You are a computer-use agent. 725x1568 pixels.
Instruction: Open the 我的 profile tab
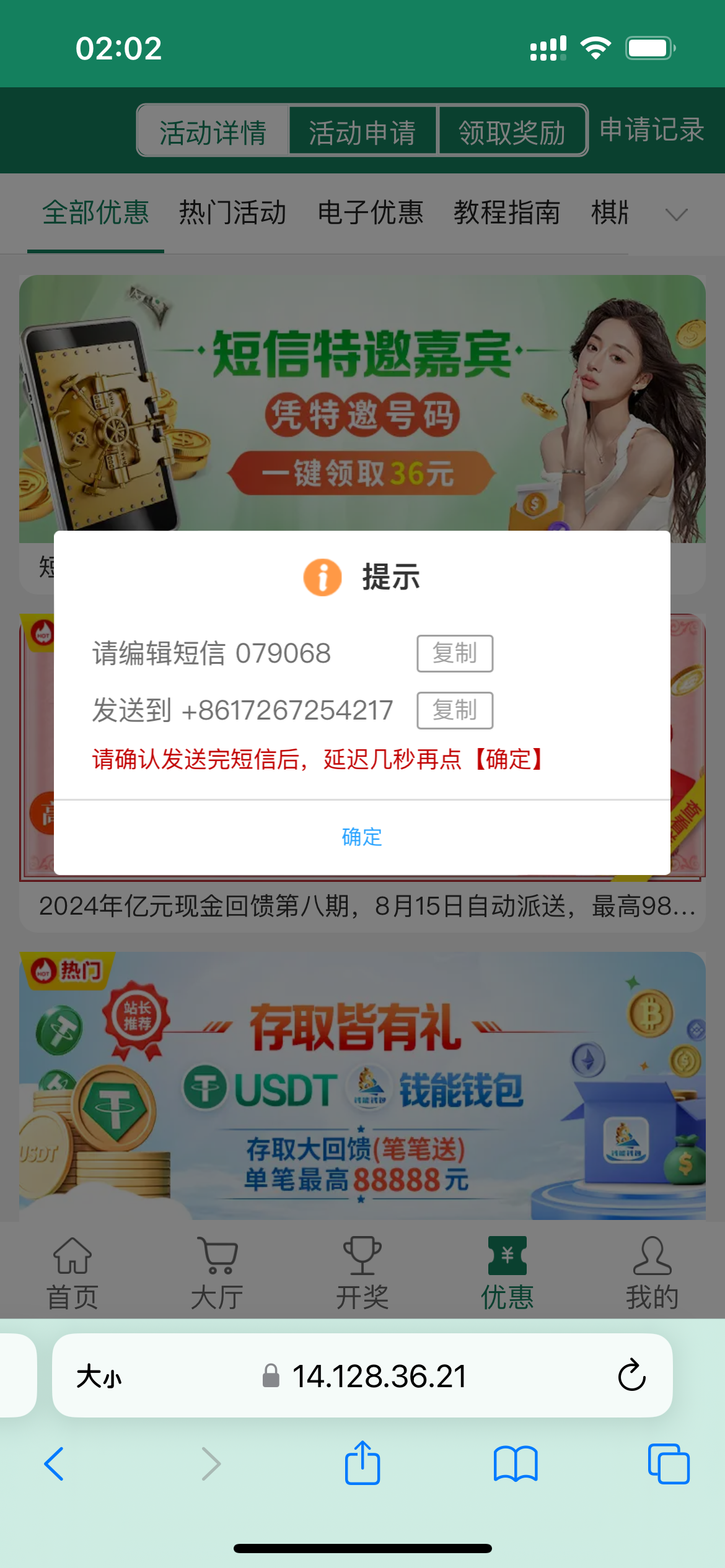pos(652,1274)
